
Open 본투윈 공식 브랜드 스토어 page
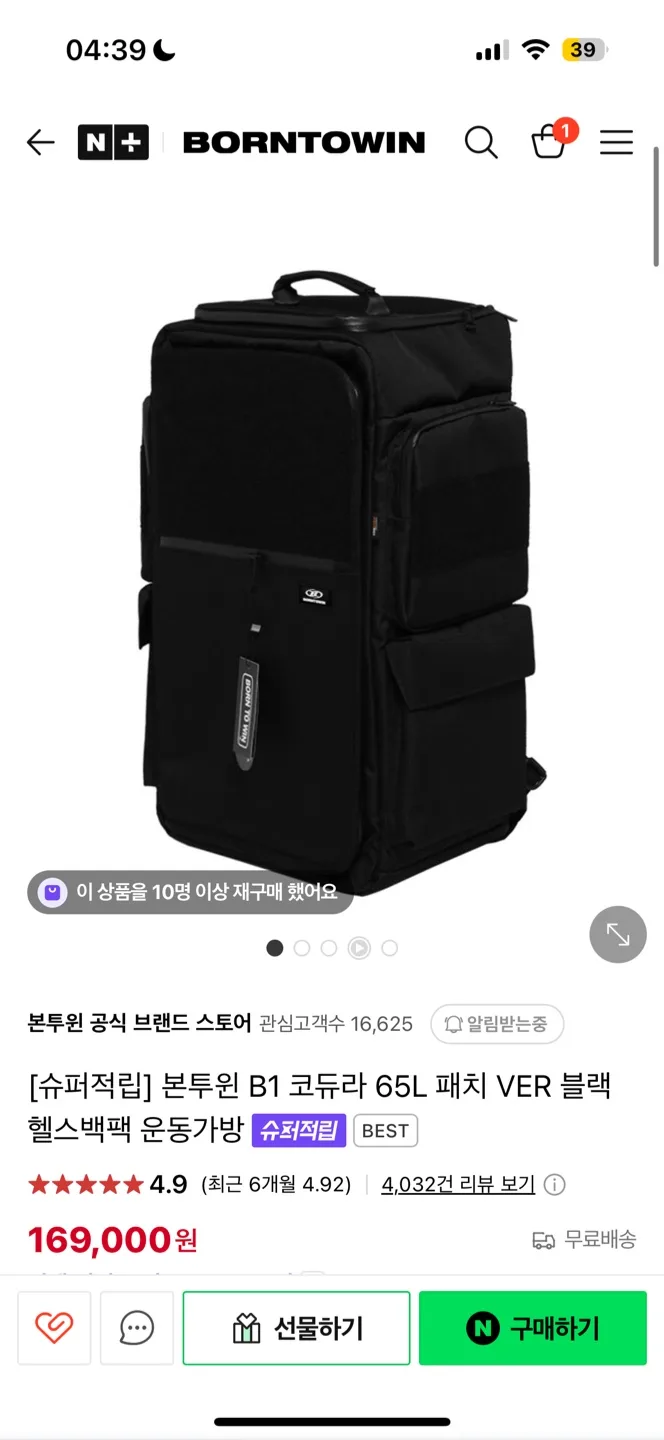click(140, 1023)
